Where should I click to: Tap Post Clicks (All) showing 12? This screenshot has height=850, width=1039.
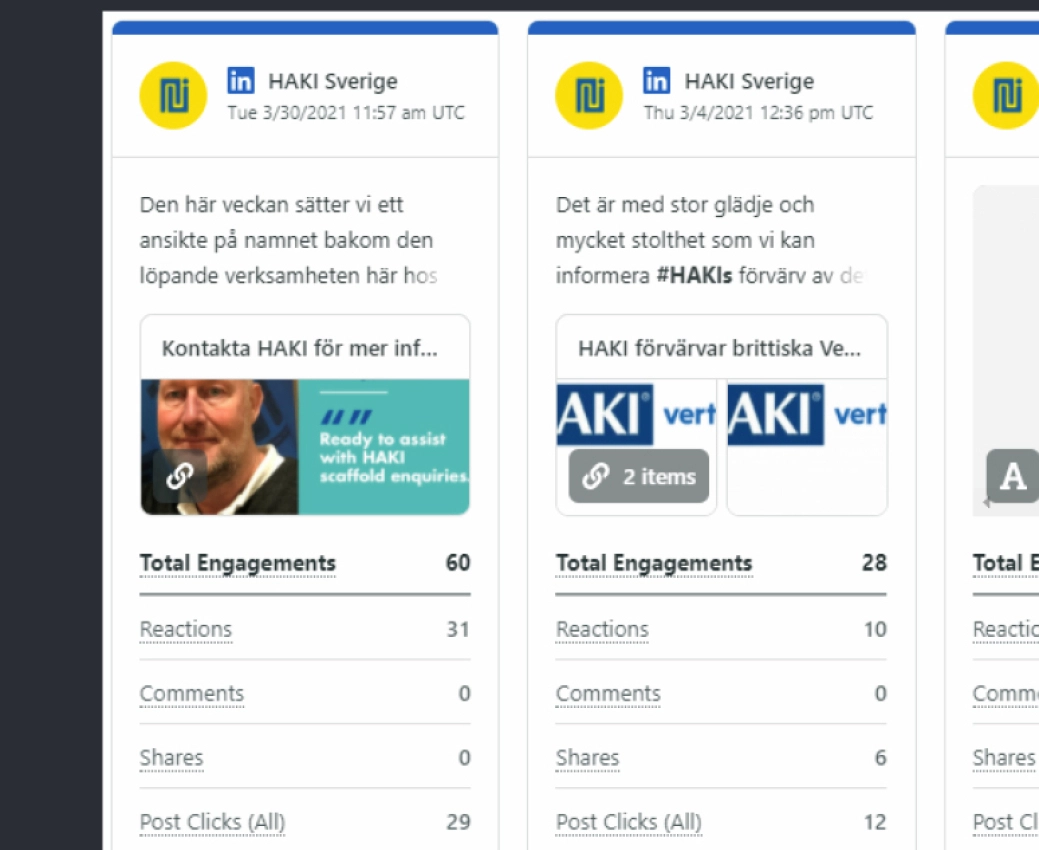tap(629, 822)
